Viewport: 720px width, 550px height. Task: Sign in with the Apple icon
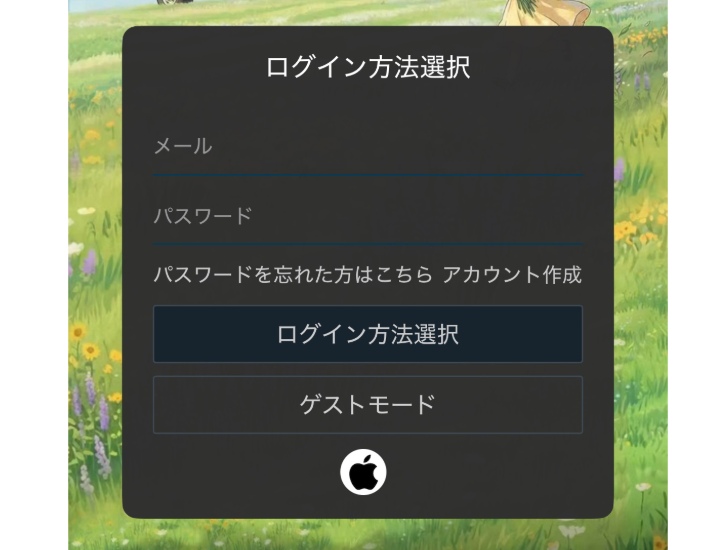tap(363, 472)
